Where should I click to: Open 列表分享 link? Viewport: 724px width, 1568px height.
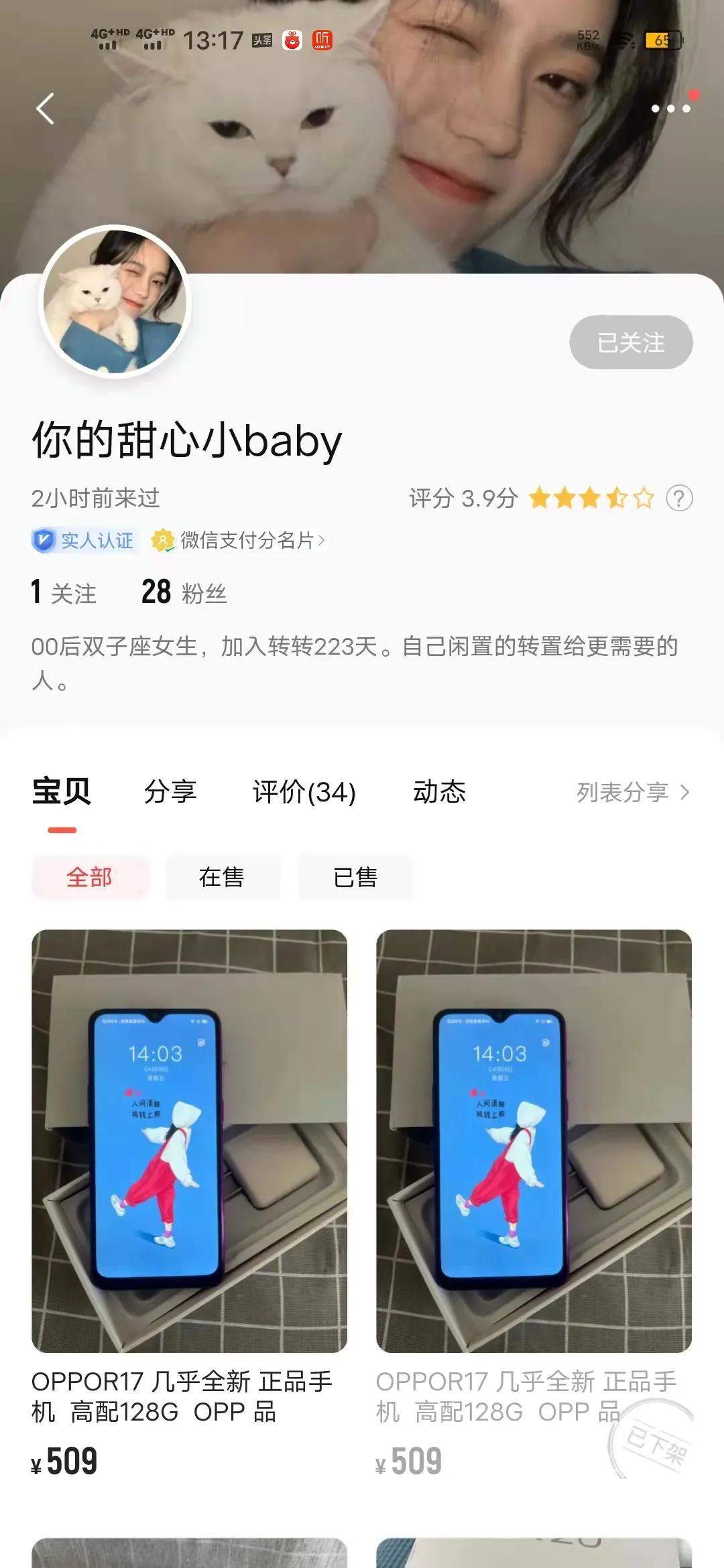(x=632, y=792)
